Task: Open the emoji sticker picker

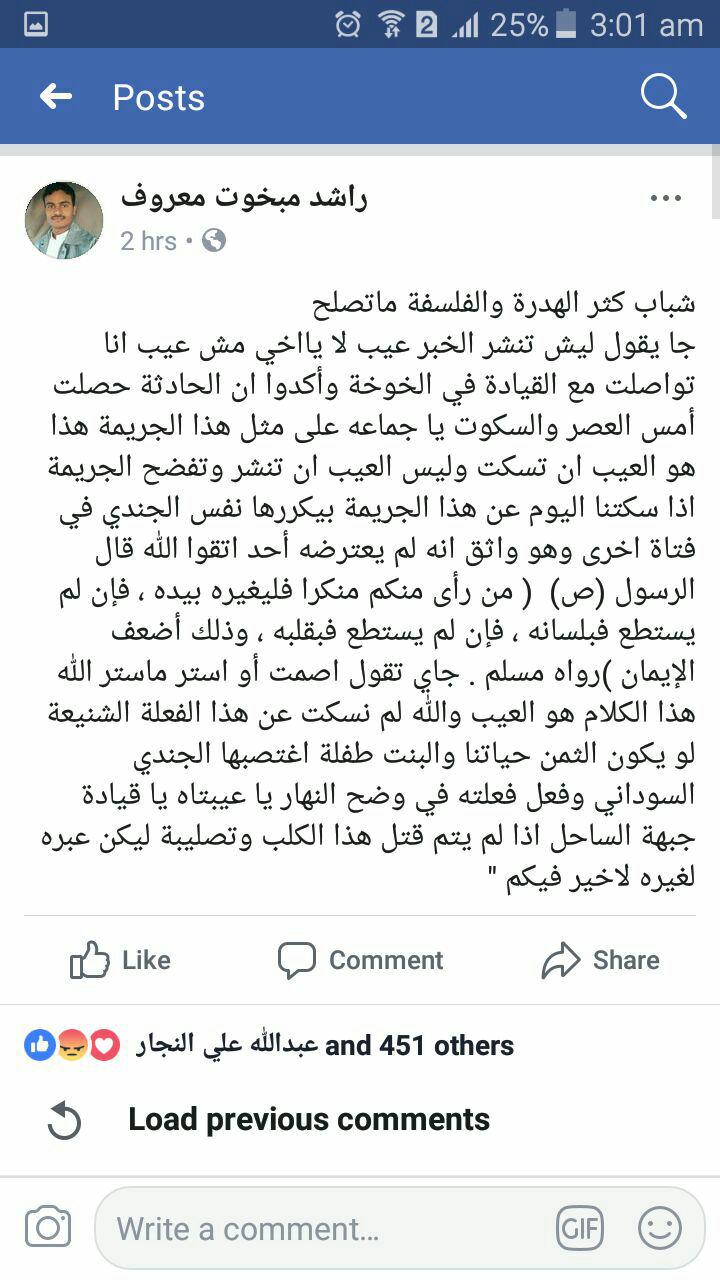Action: (x=660, y=1228)
